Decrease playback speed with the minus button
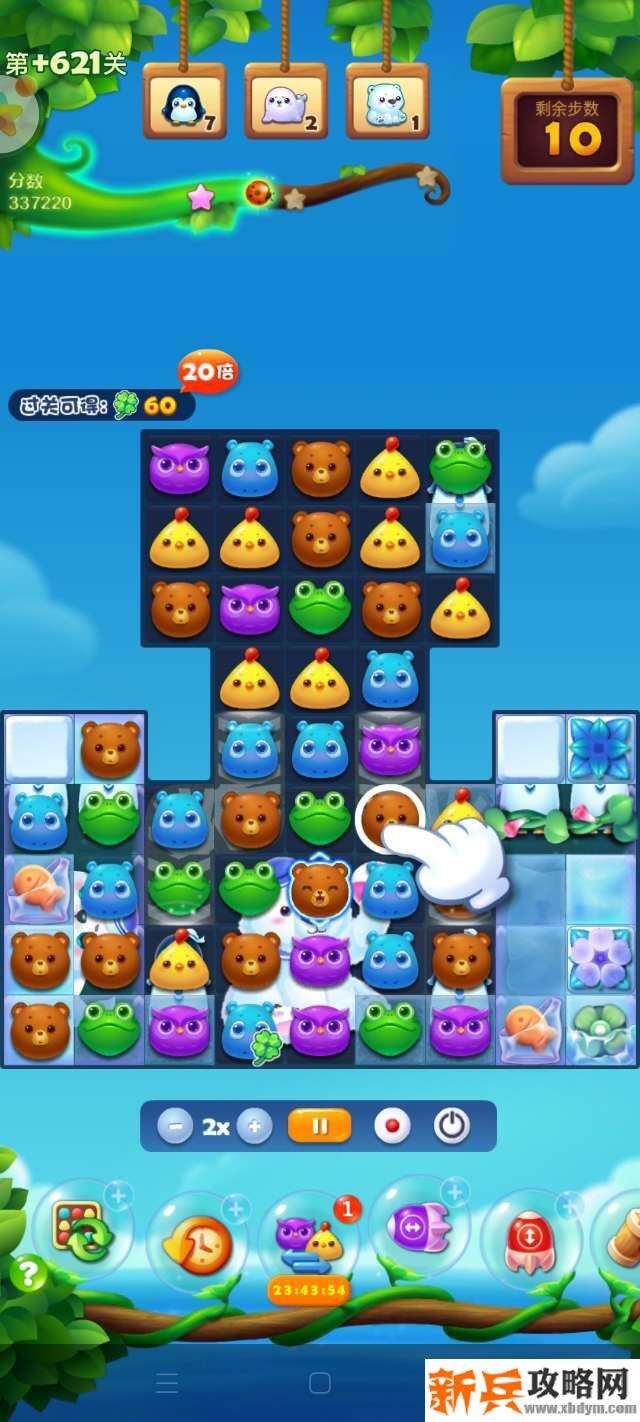 [175, 1127]
